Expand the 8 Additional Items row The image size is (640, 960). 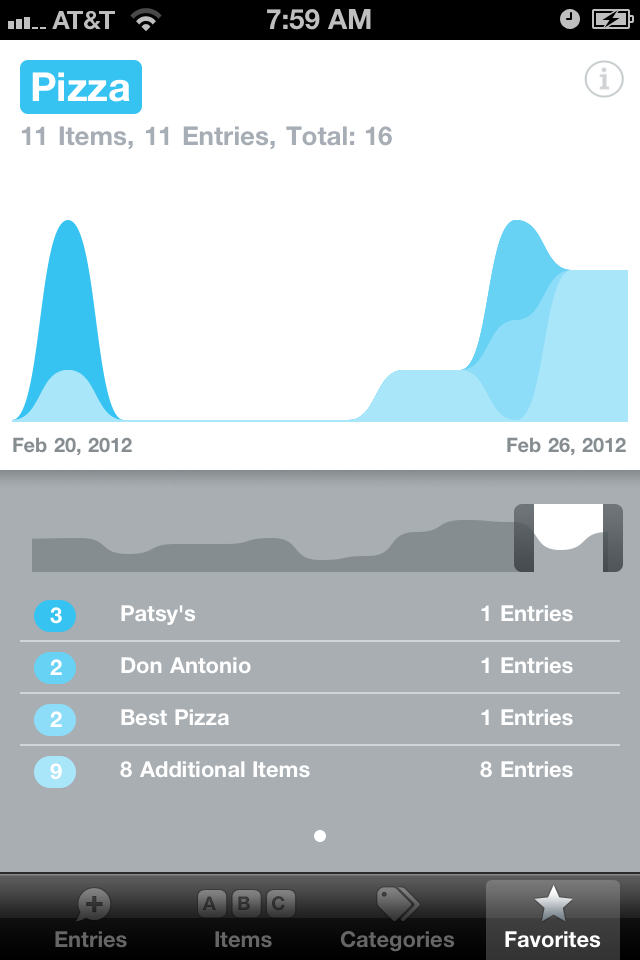[320, 770]
